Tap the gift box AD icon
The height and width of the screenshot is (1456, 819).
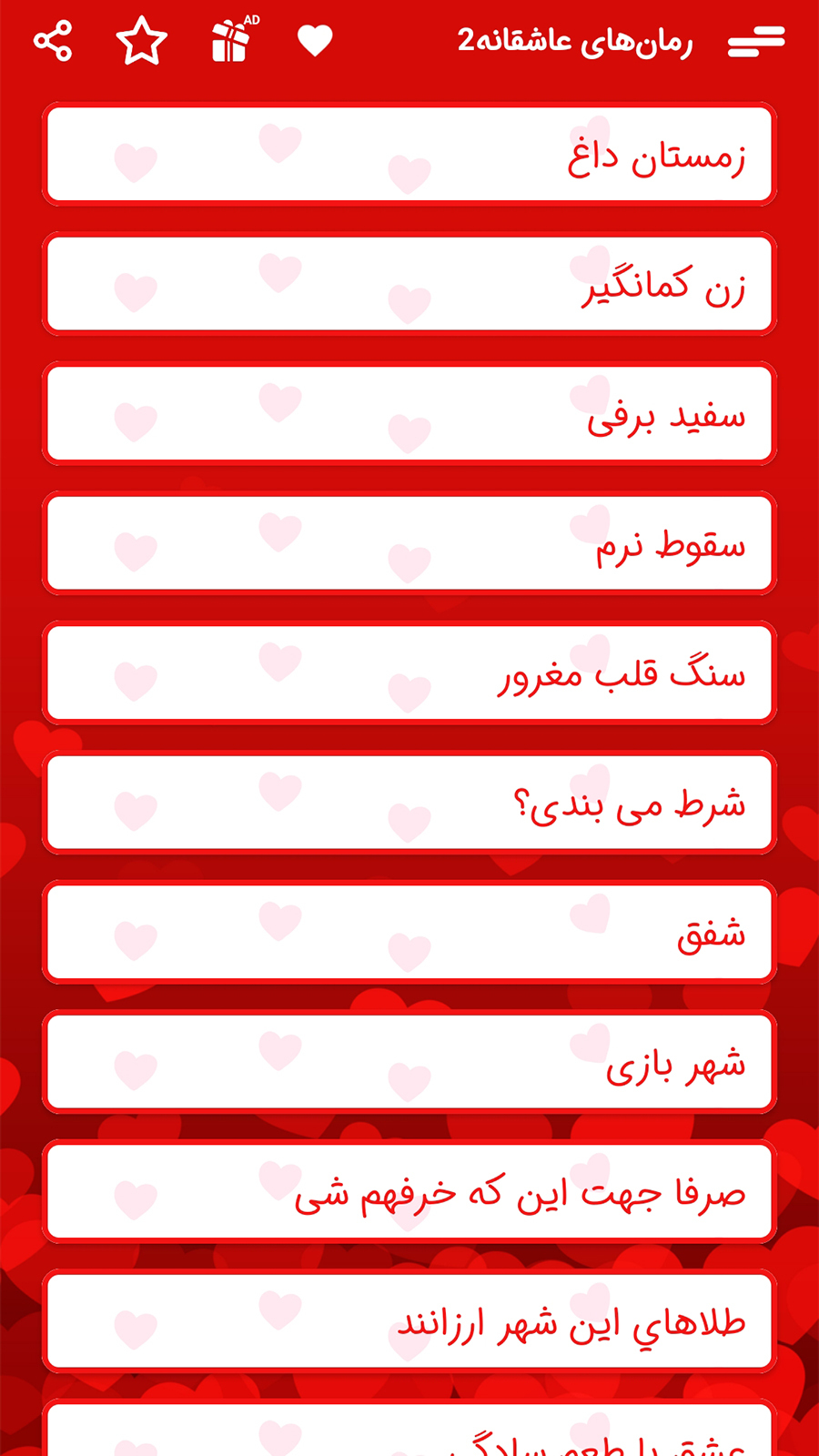(x=230, y=40)
